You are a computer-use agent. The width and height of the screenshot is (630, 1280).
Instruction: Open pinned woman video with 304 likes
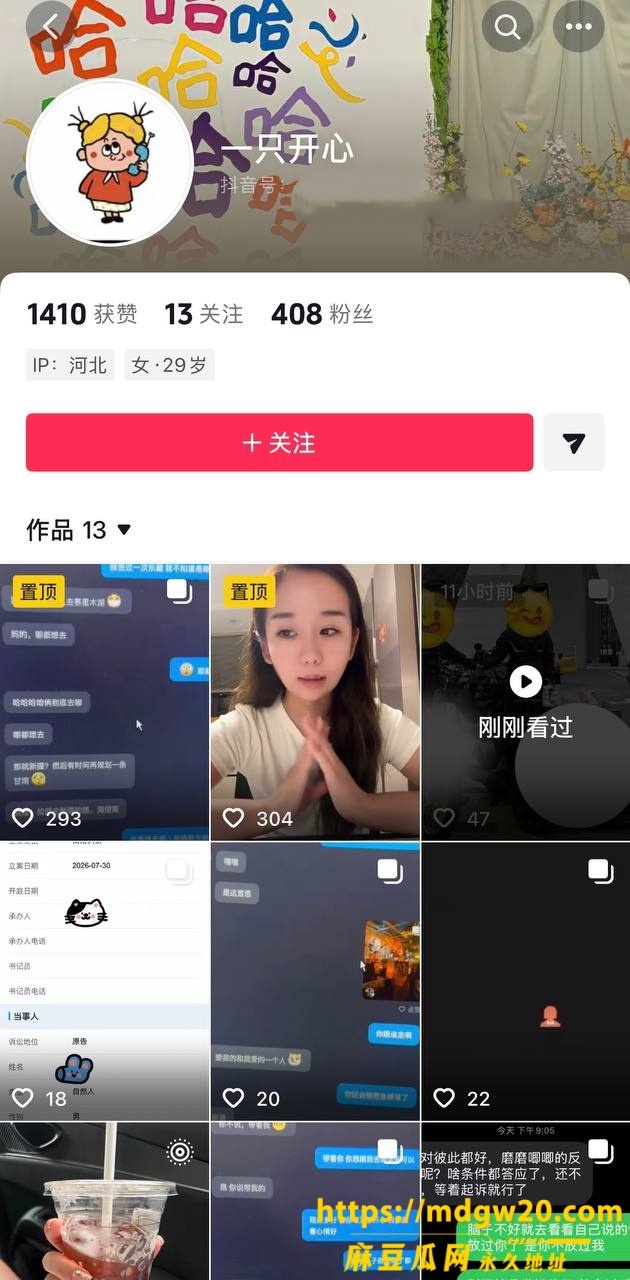click(x=315, y=702)
